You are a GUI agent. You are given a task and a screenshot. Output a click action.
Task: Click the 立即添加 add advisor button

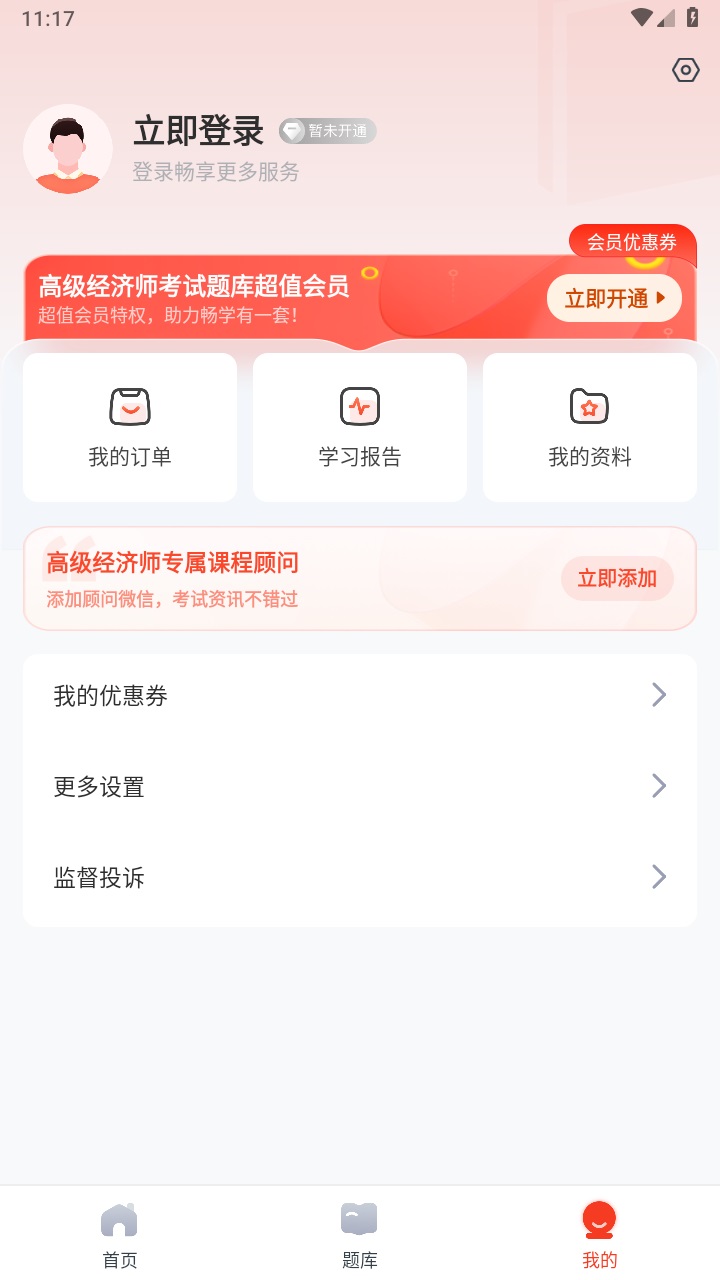point(617,578)
